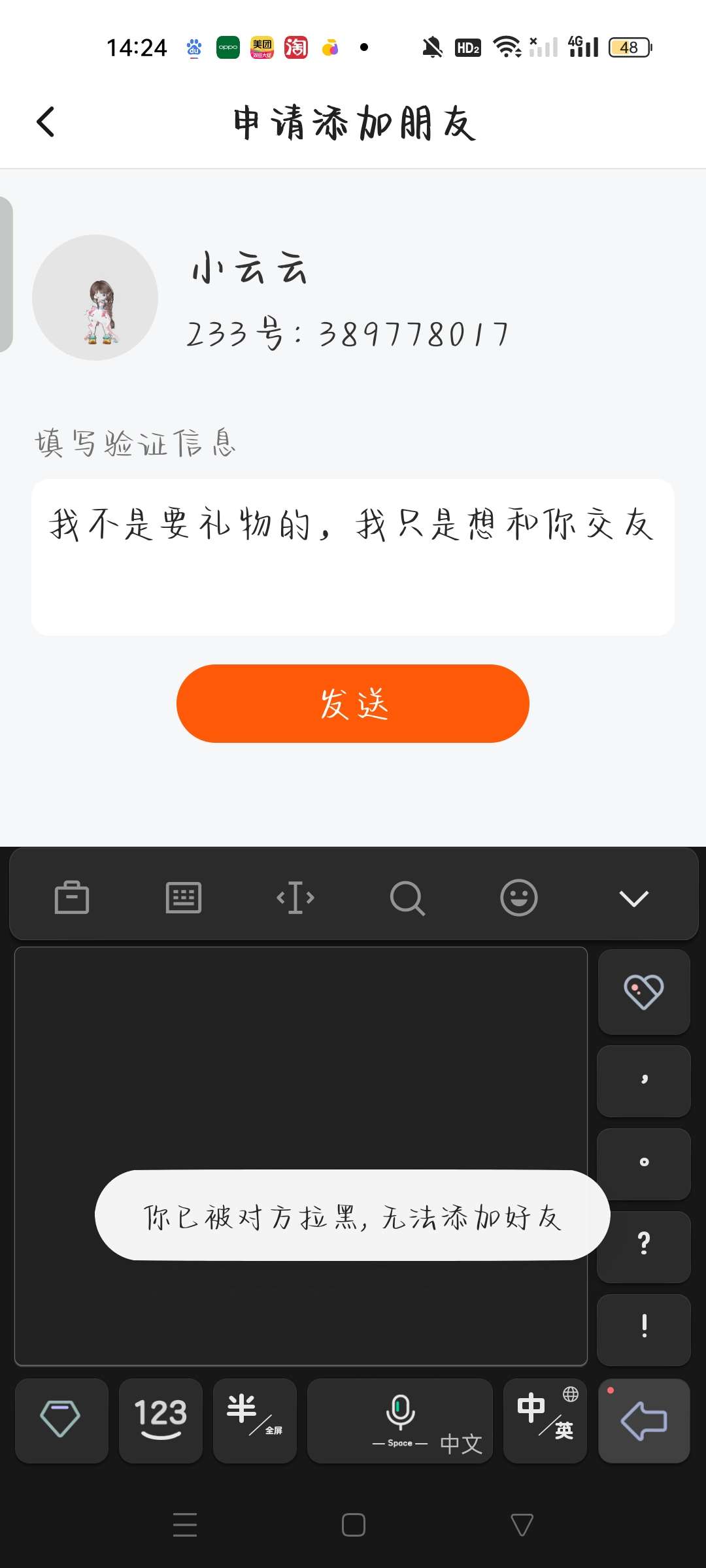Image resolution: width=706 pixels, height=1568 pixels.
Task: Tap the orange 发送 send button
Action: pos(353,704)
